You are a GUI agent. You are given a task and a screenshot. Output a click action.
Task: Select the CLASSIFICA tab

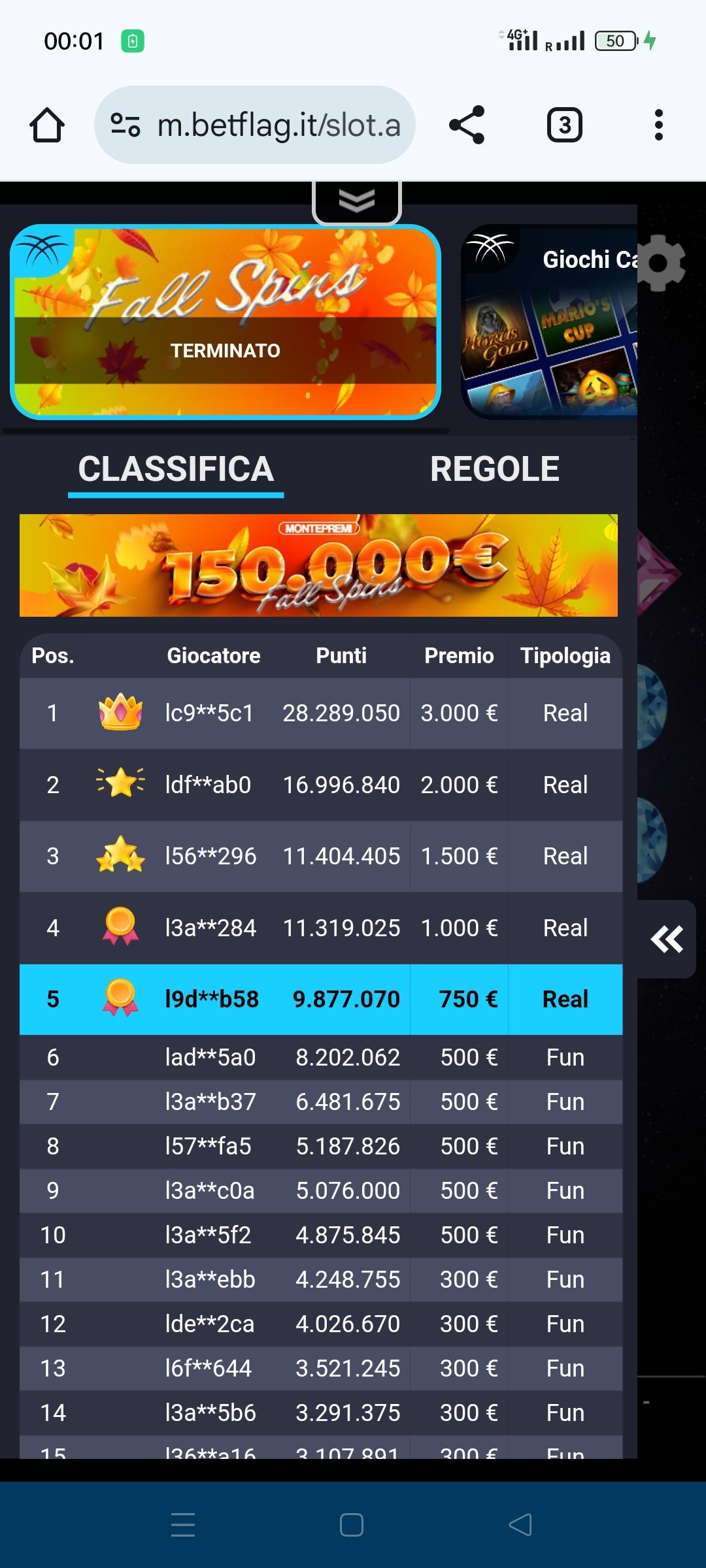click(176, 469)
